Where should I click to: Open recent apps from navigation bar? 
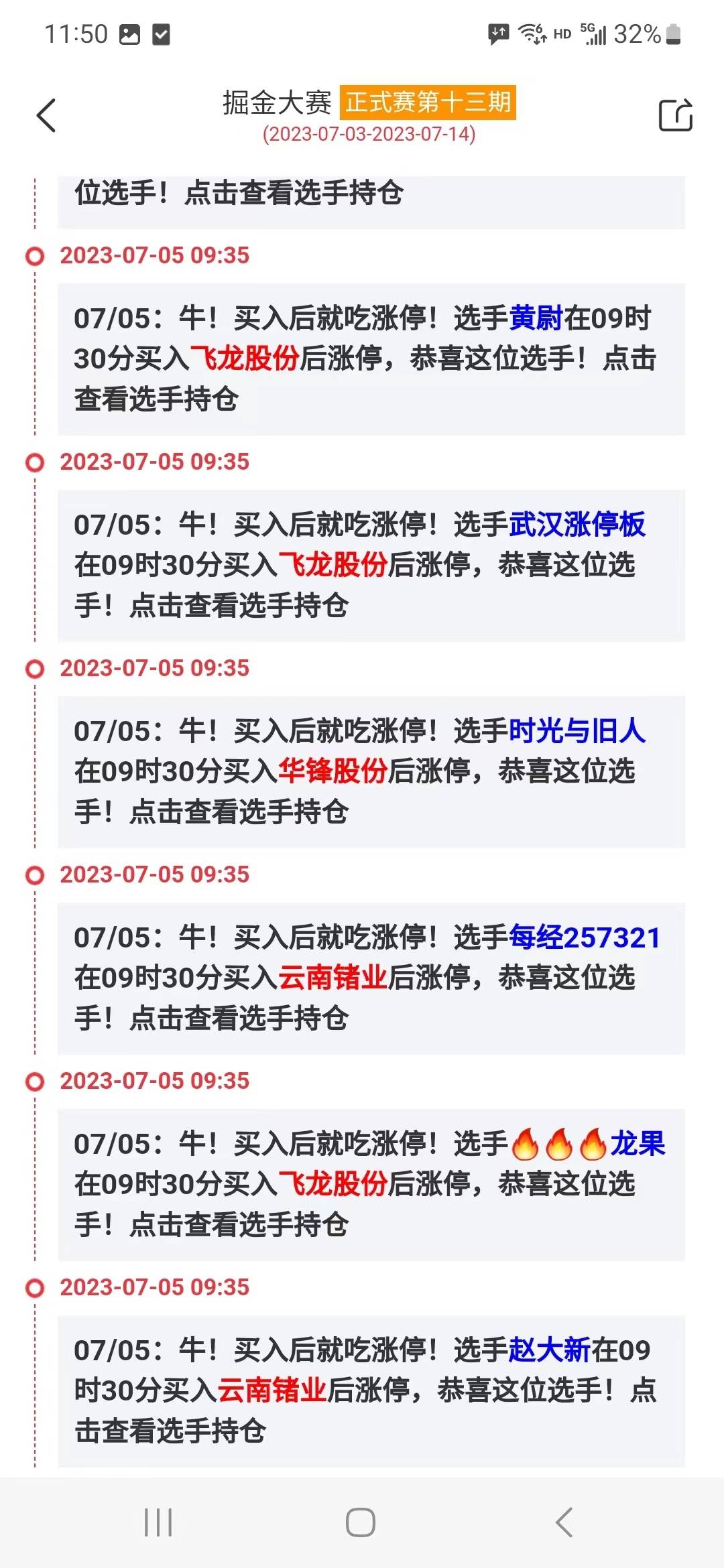pyautogui.click(x=159, y=1522)
